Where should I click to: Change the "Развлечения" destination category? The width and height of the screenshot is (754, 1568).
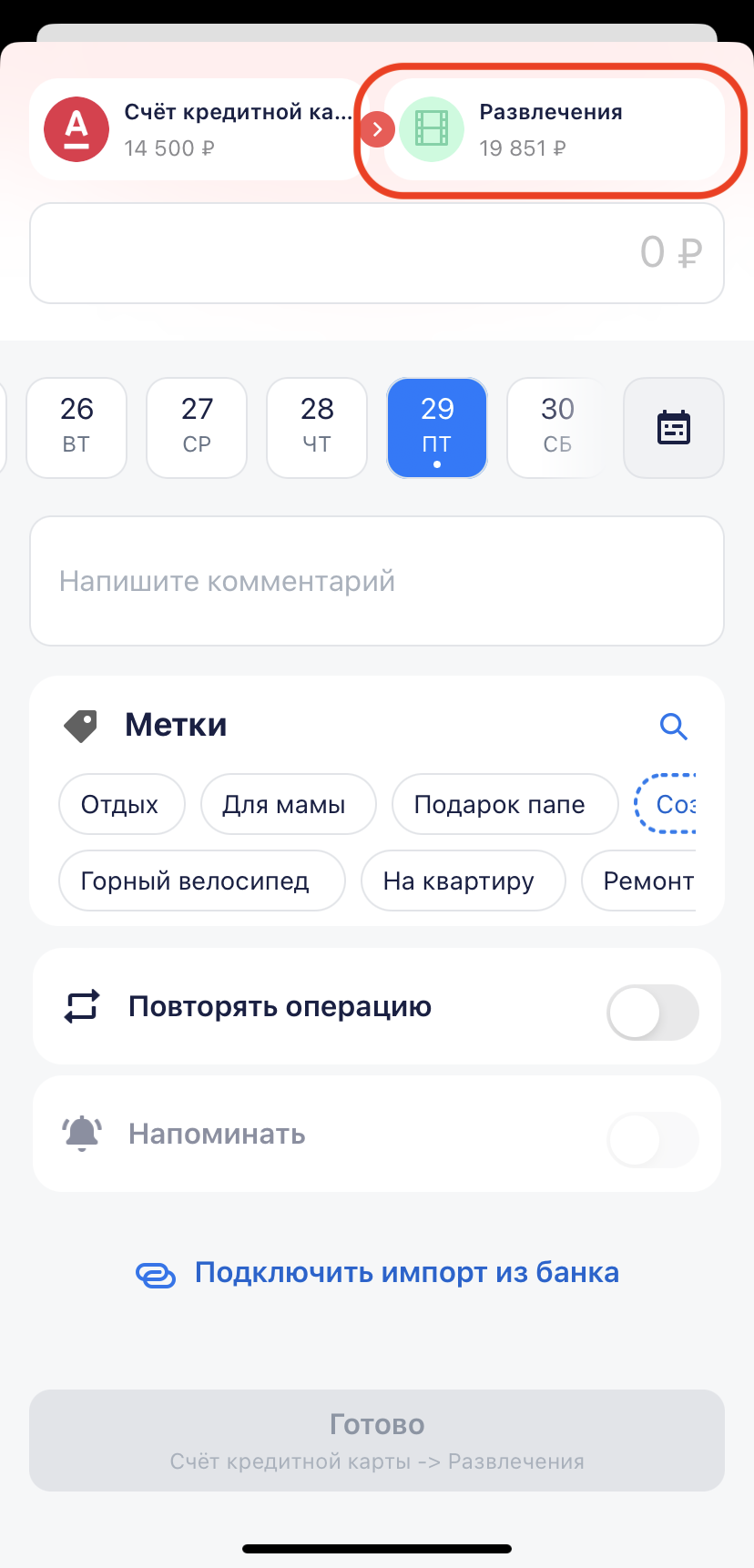point(553,129)
